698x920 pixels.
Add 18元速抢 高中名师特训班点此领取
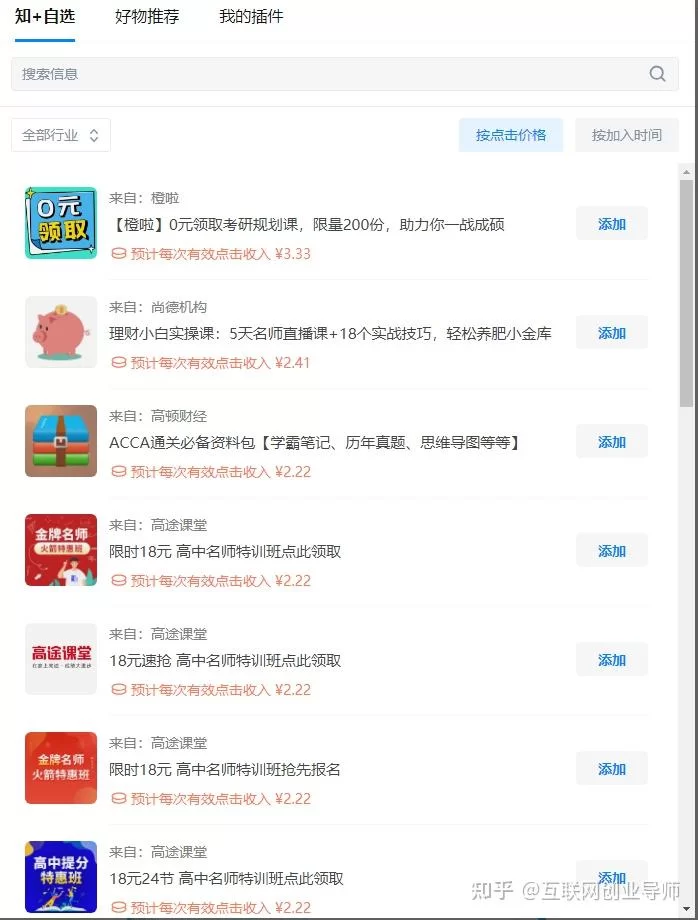(x=611, y=660)
